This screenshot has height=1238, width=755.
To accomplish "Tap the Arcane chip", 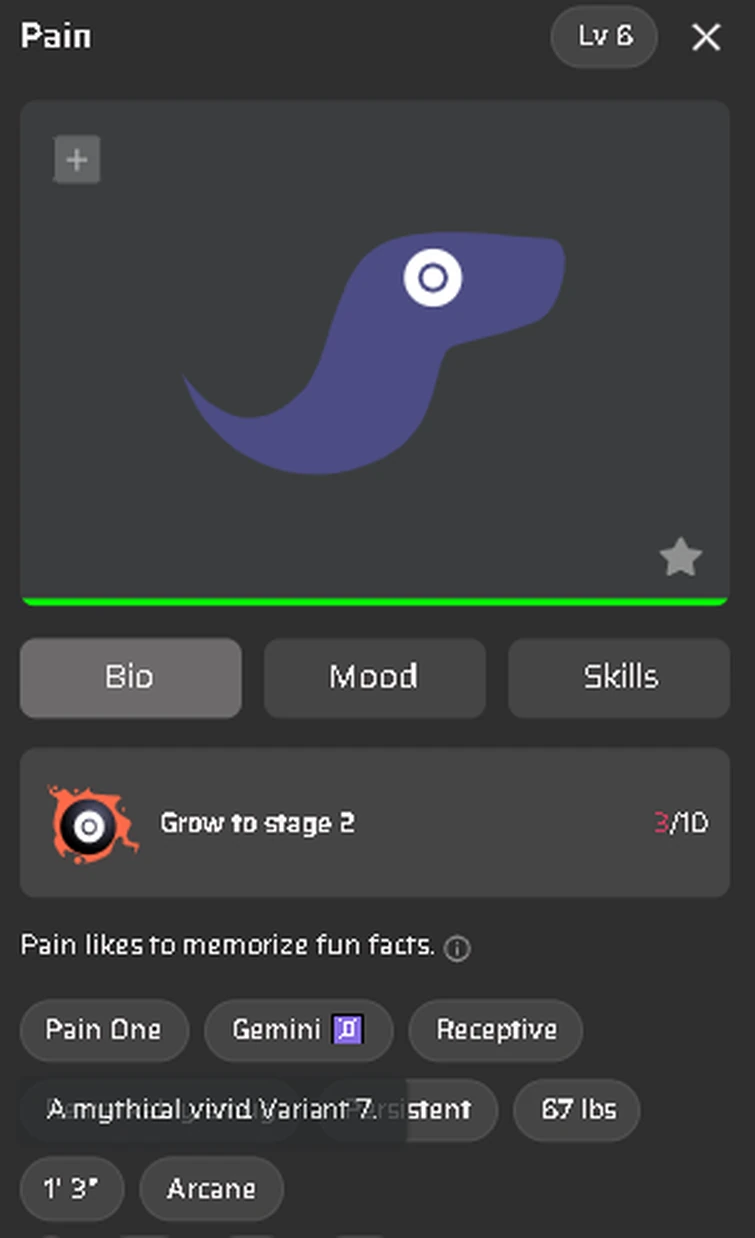I will [x=211, y=1189].
